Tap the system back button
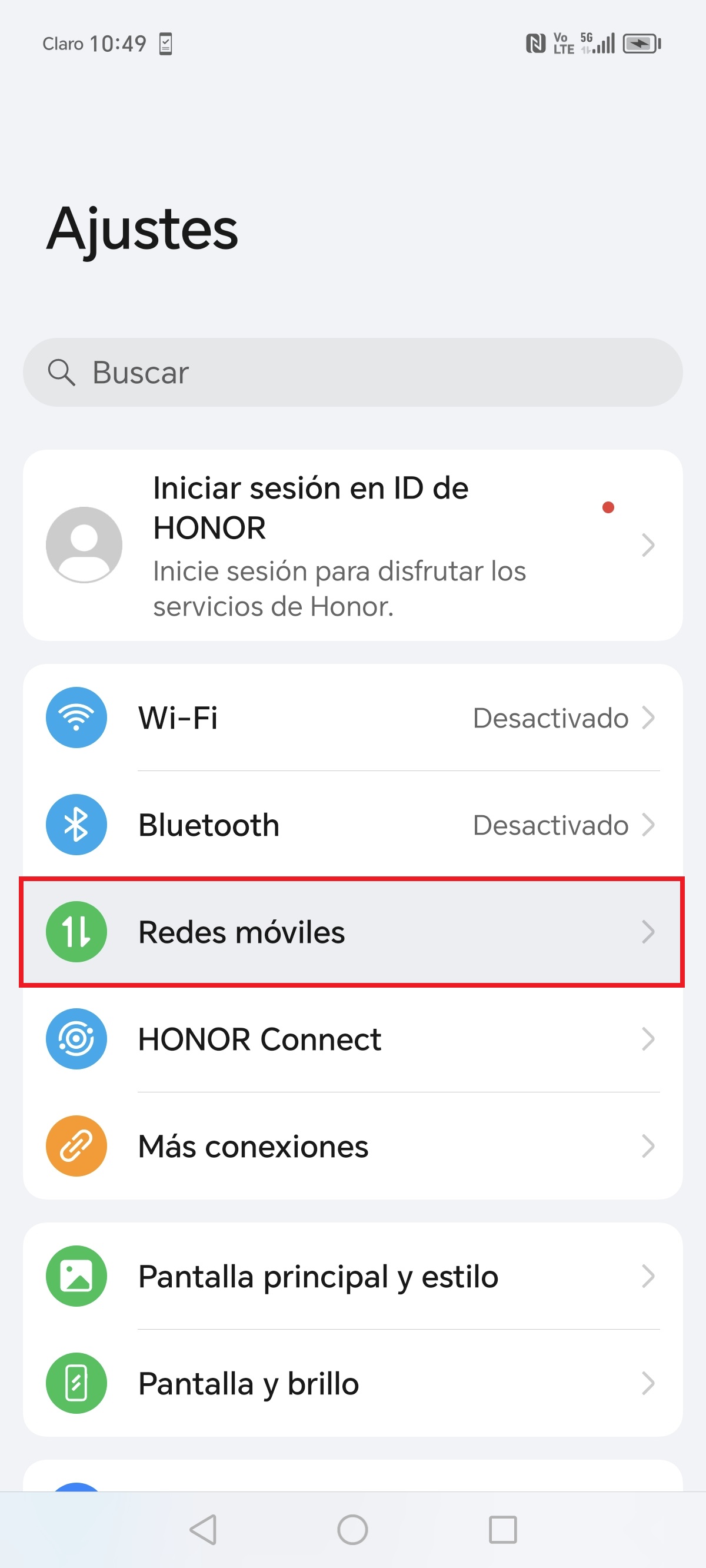Screen dimensions: 706x1568 click(204, 1530)
